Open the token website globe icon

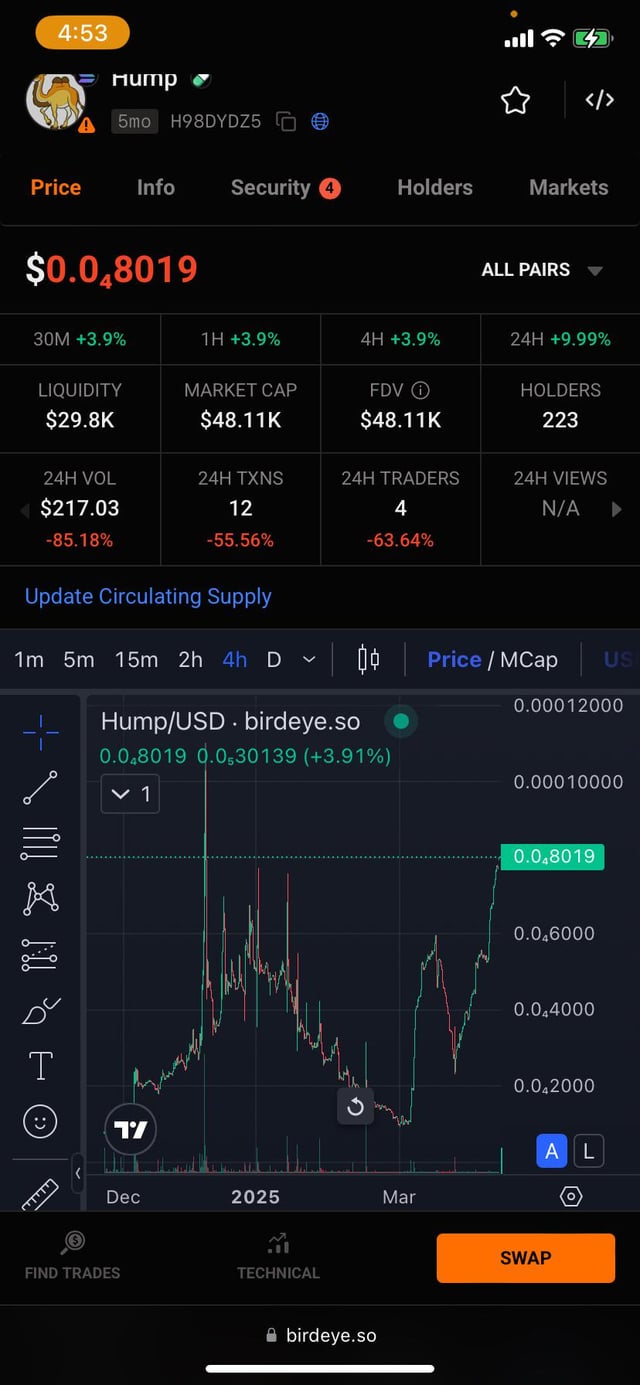pos(320,122)
